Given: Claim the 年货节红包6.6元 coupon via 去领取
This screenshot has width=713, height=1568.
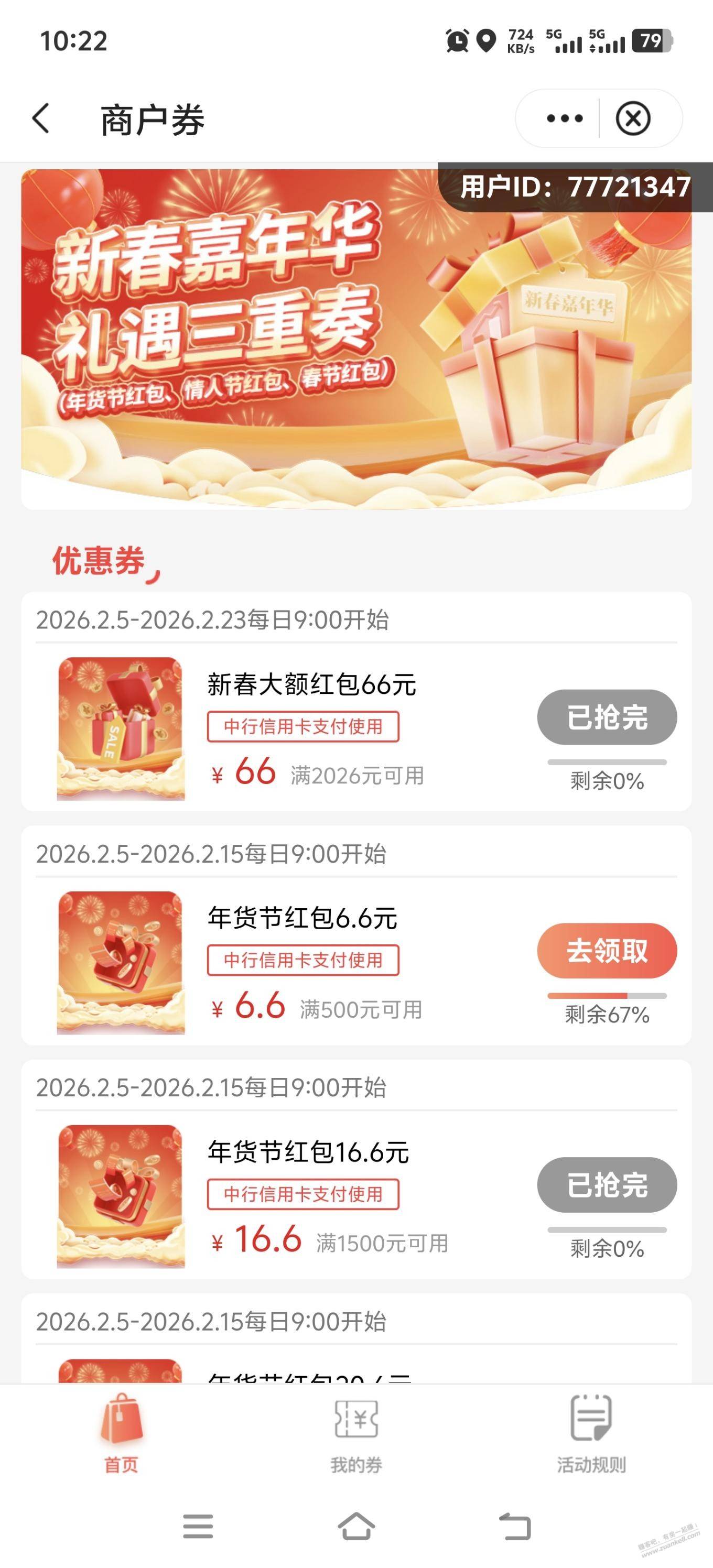Looking at the screenshot, I should 607,951.
